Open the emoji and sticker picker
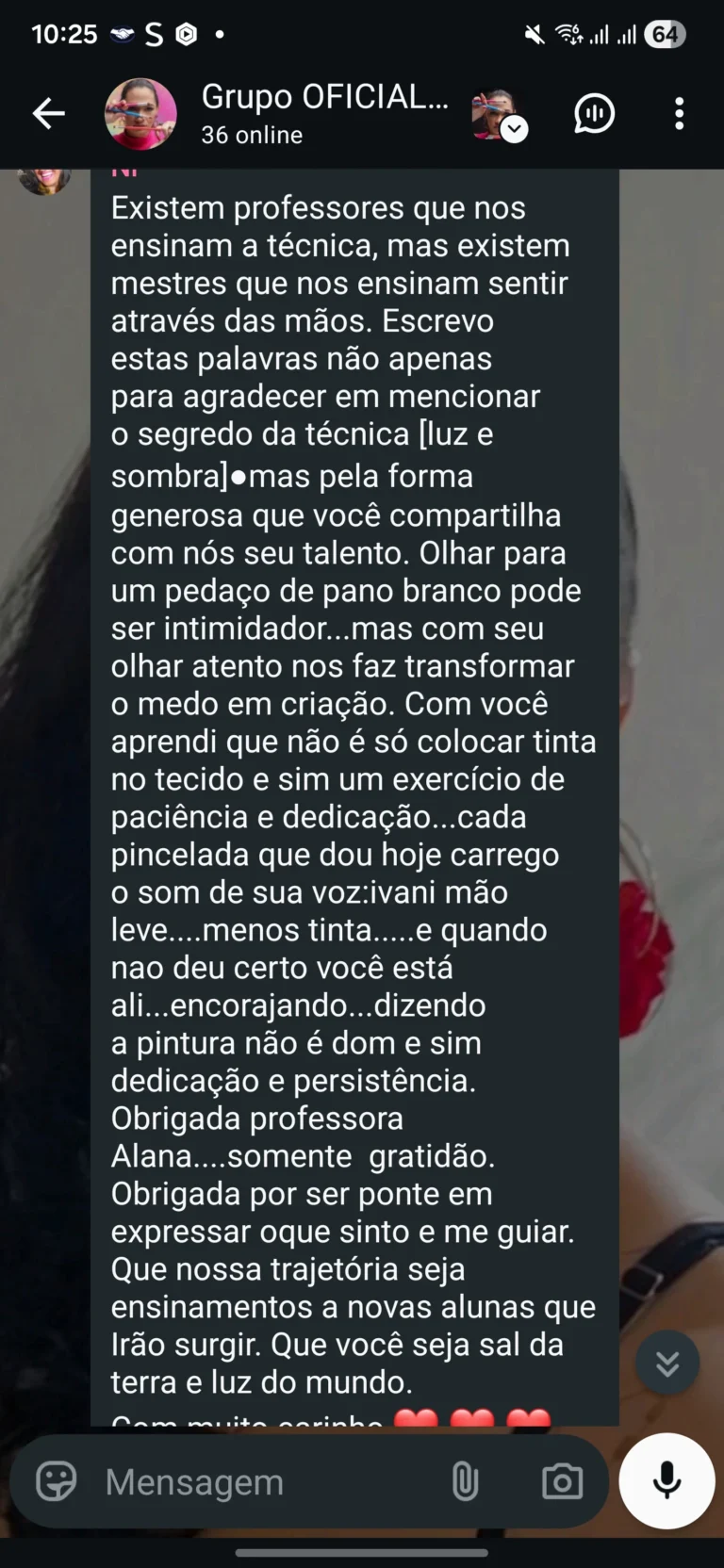Screen dimensions: 724x1568 (x=56, y=1482)
